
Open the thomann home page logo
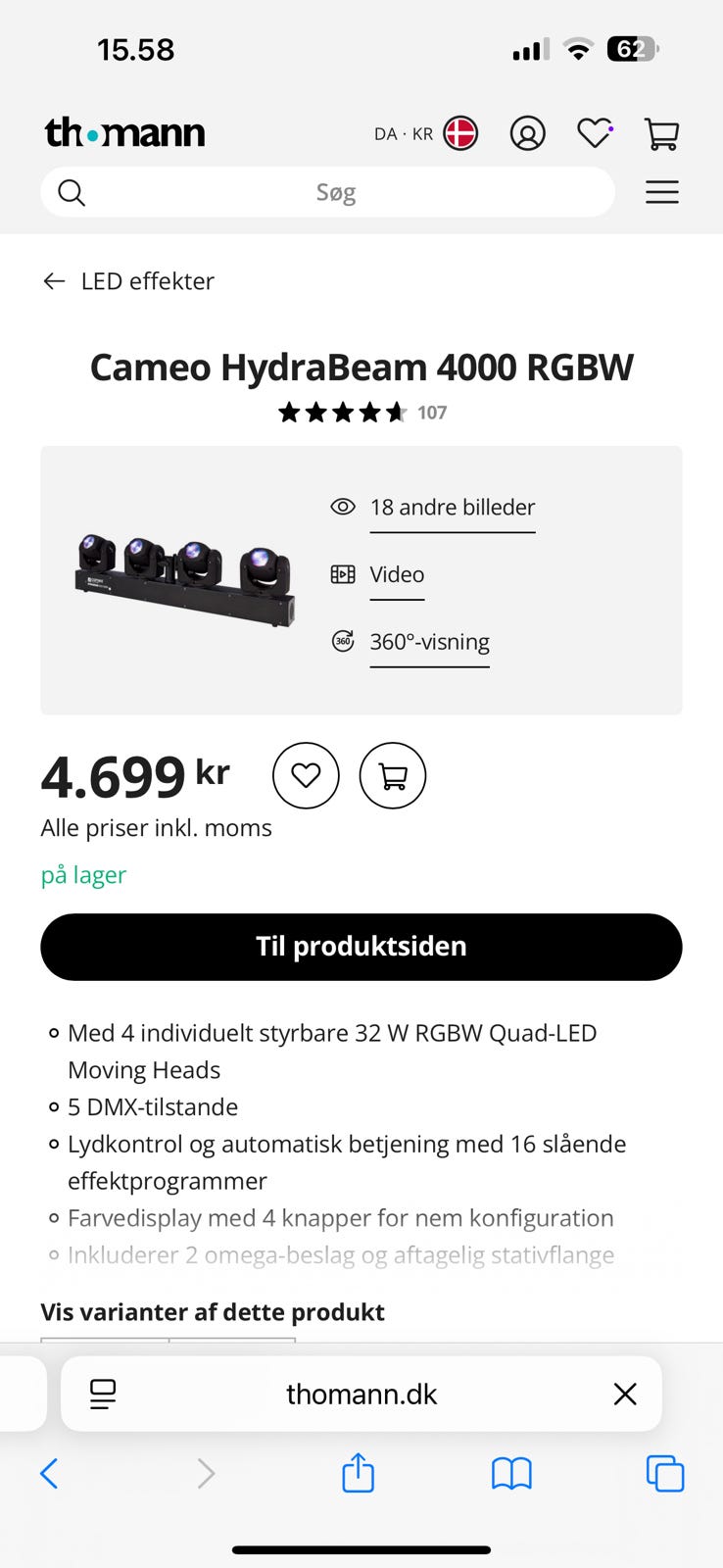pyautogui.click(x=124, y=132)
